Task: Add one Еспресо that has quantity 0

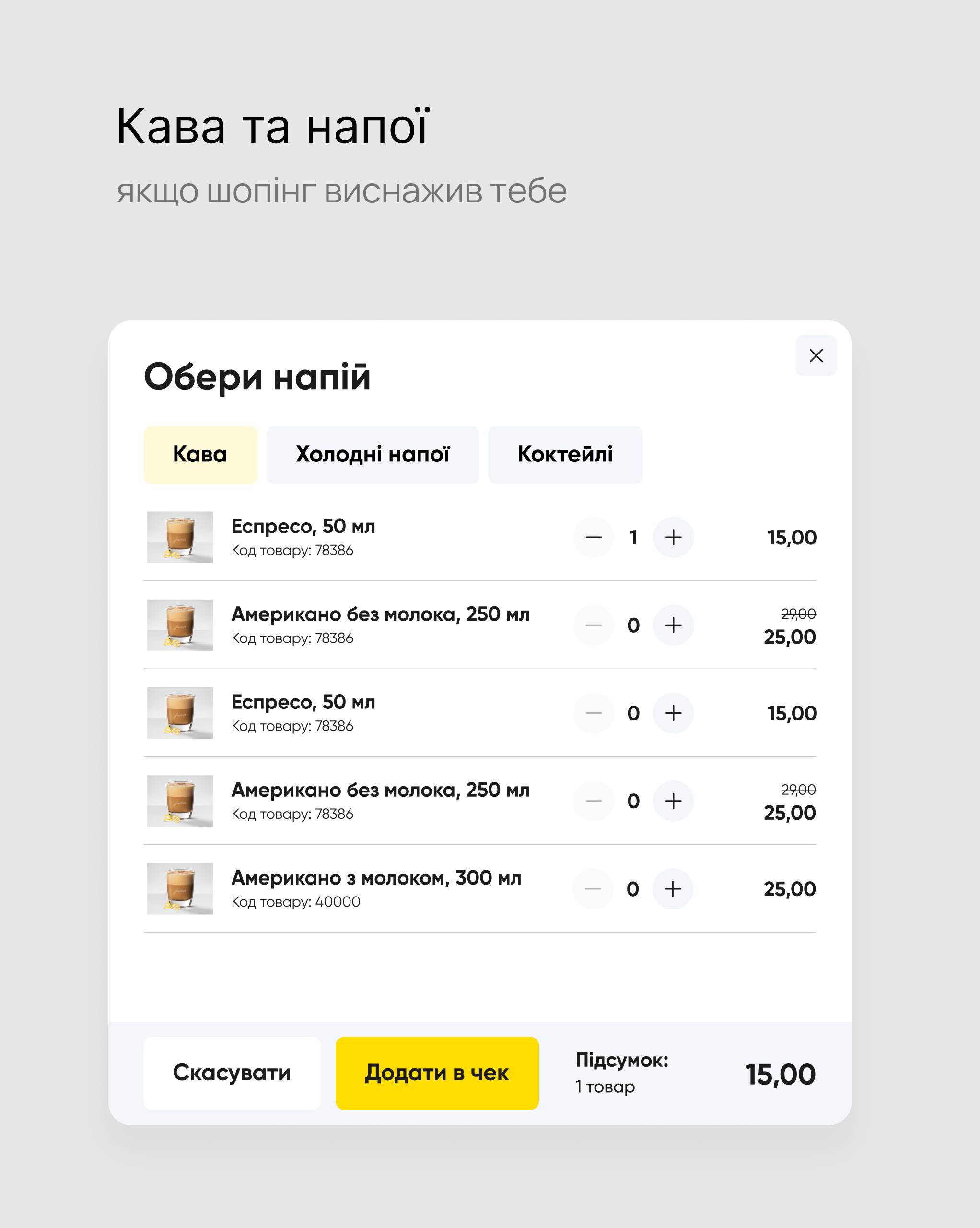Action: pos(673,713)
